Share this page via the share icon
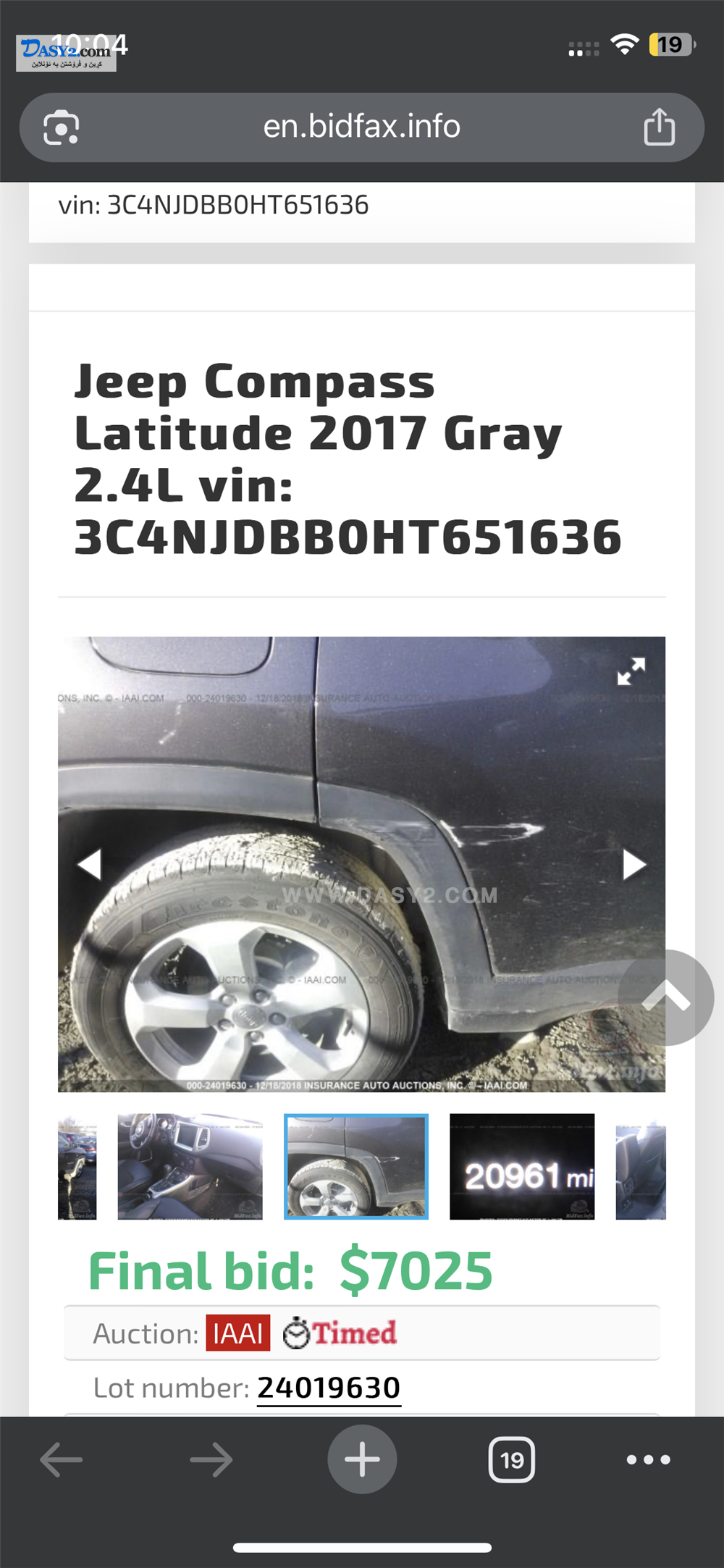The image size is (724, 1568). (659, 127)
